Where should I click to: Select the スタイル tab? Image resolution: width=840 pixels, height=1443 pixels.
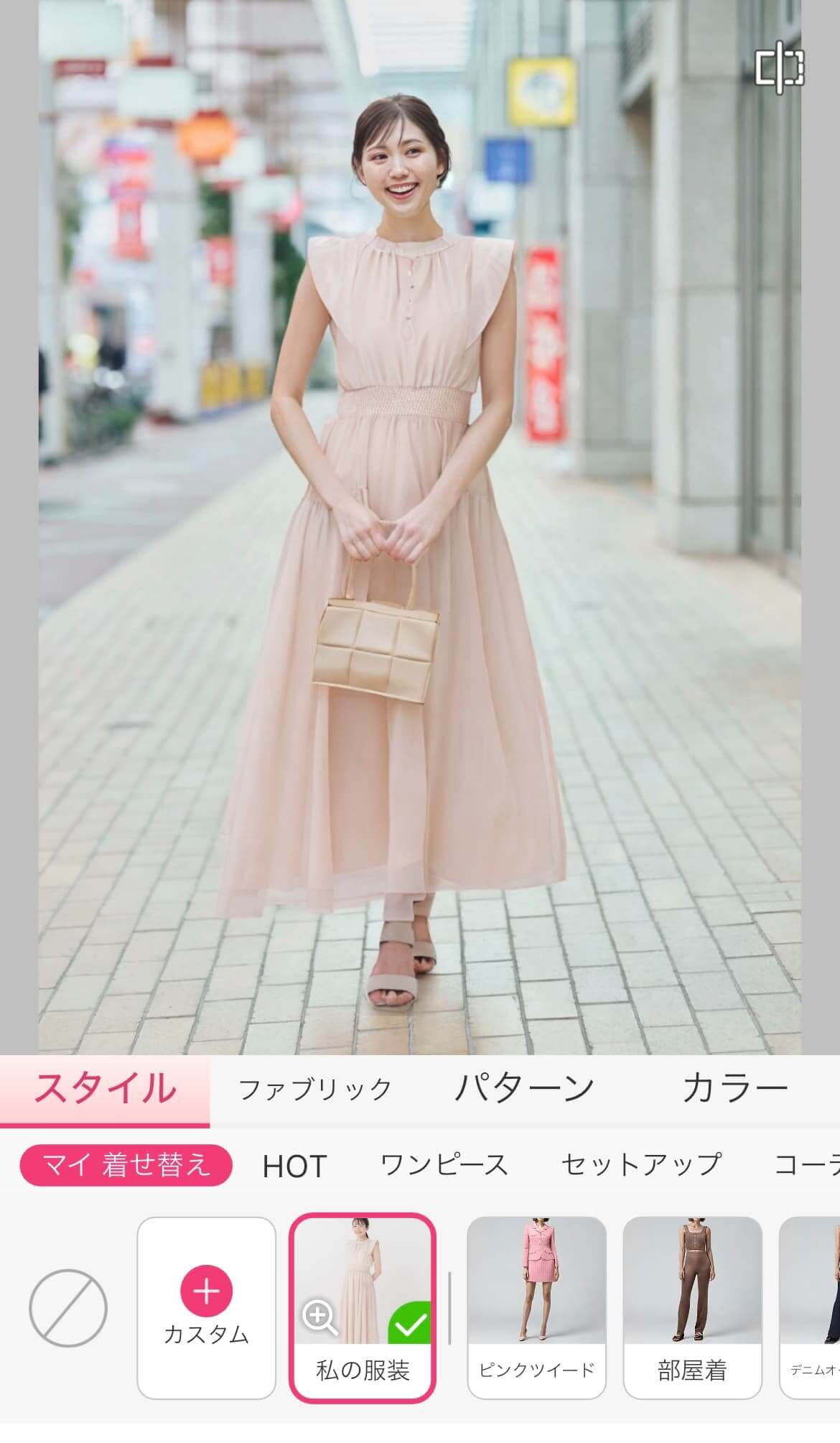coord(105,1090)
